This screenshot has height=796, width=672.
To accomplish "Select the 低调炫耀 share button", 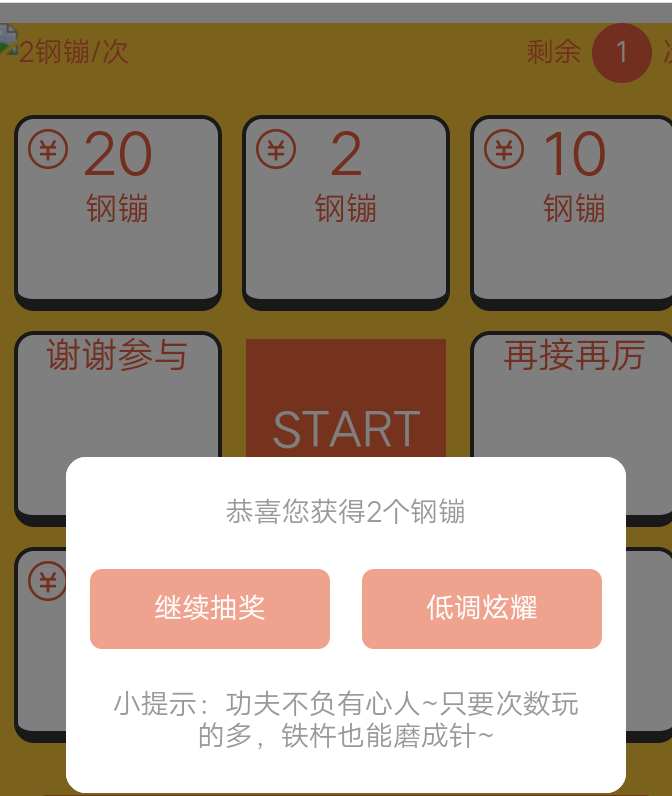I will (482, 608).
